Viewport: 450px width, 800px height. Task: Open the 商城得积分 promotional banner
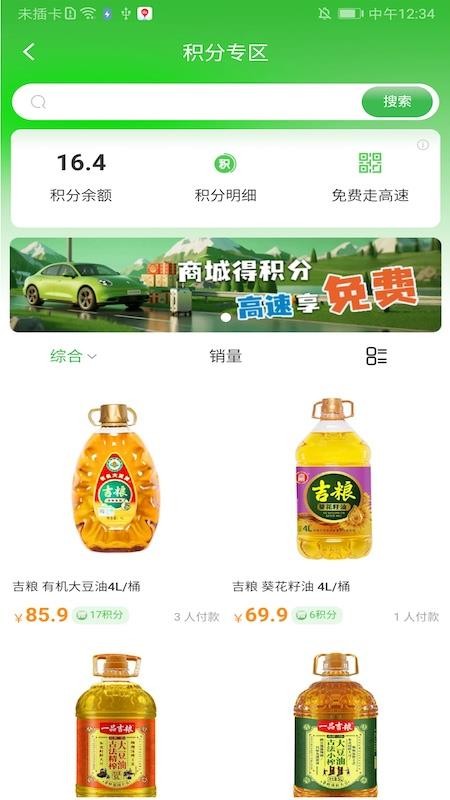[x=225, y=285]
